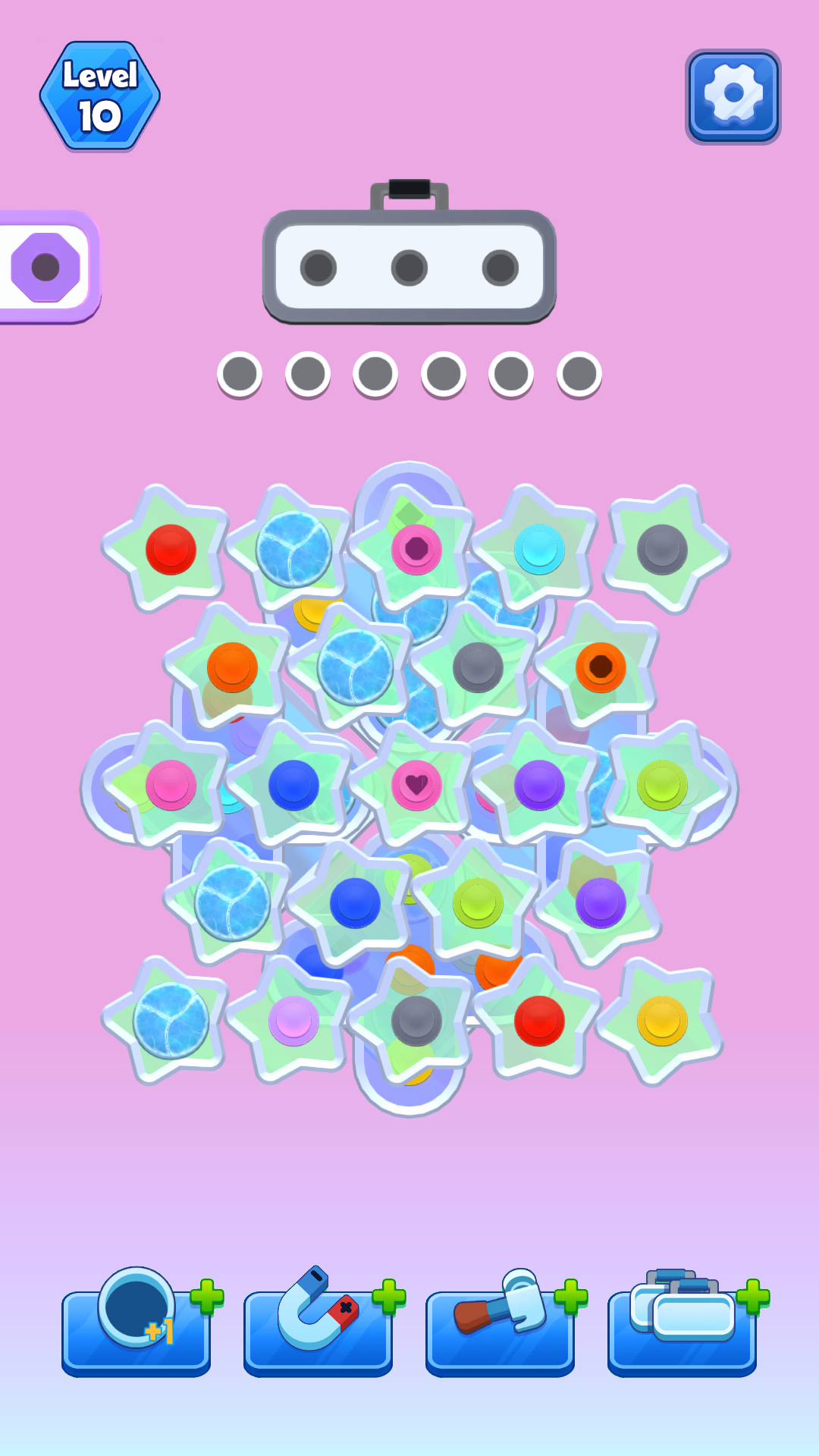Tap the pink heart-shaped screw
The width and height of the screenshot is (819, 1456).
click(416, 785)
